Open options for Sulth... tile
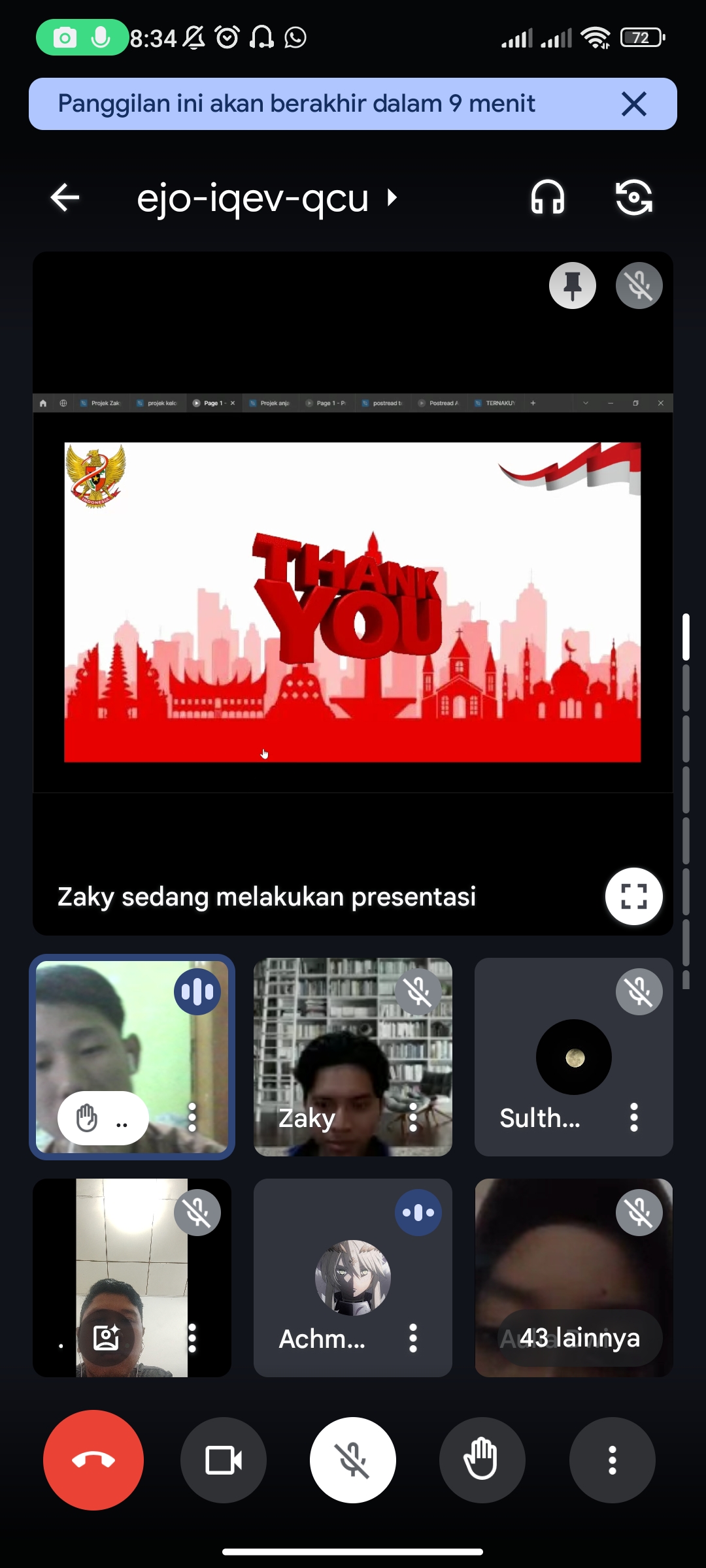 [x=633, y=1117]
